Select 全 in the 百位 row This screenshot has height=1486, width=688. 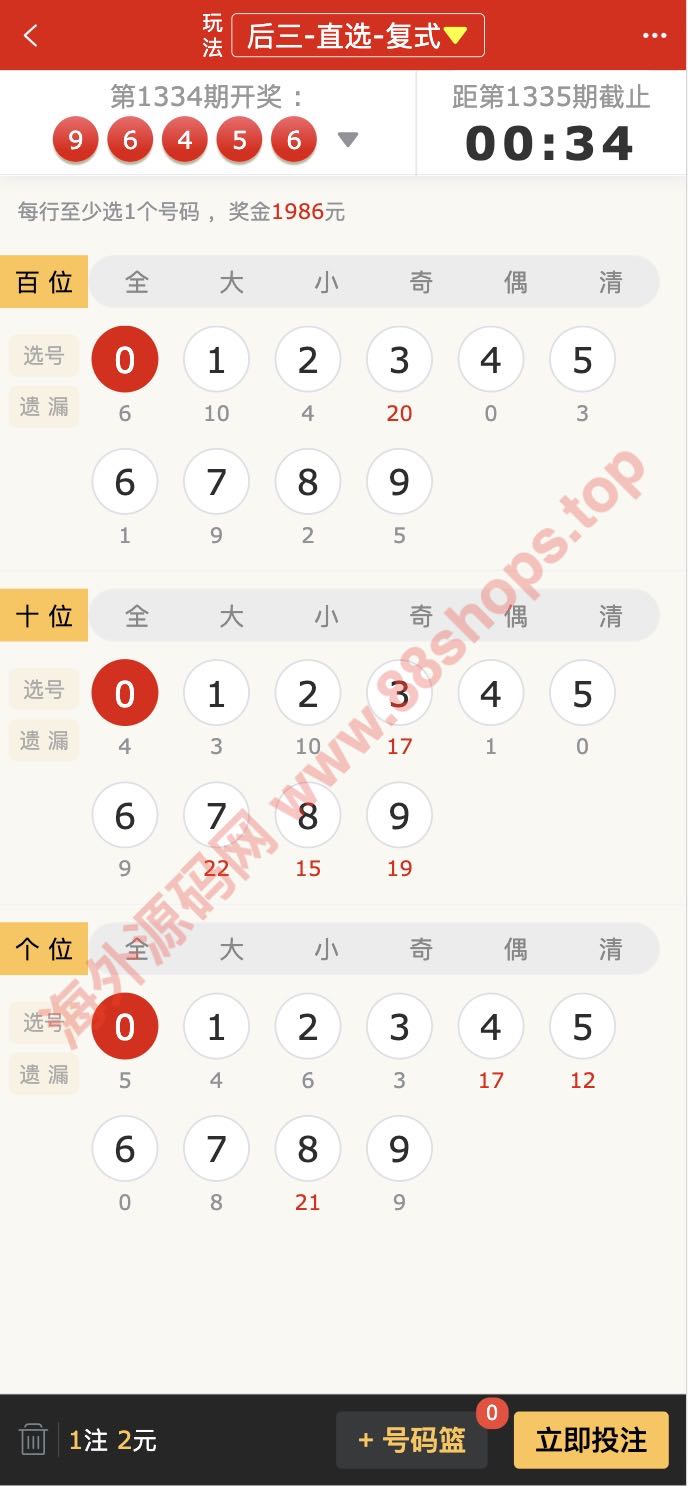point(137,283)
